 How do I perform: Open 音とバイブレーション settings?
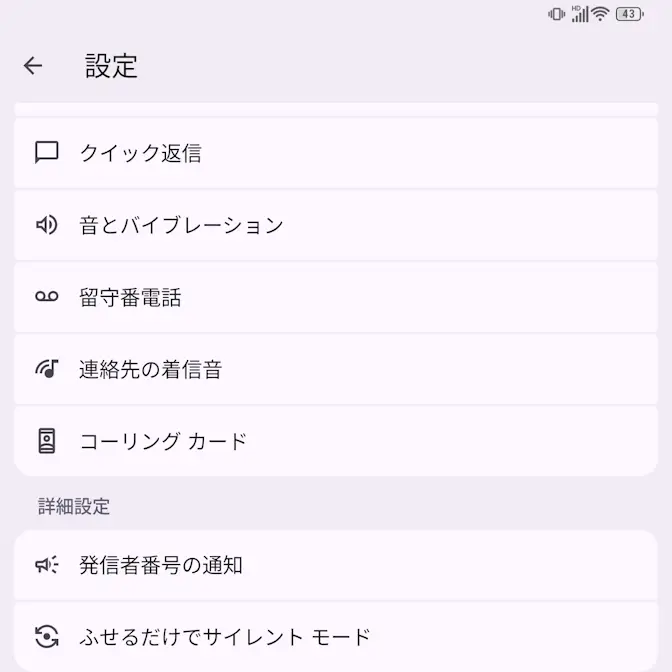pos(336,225)
